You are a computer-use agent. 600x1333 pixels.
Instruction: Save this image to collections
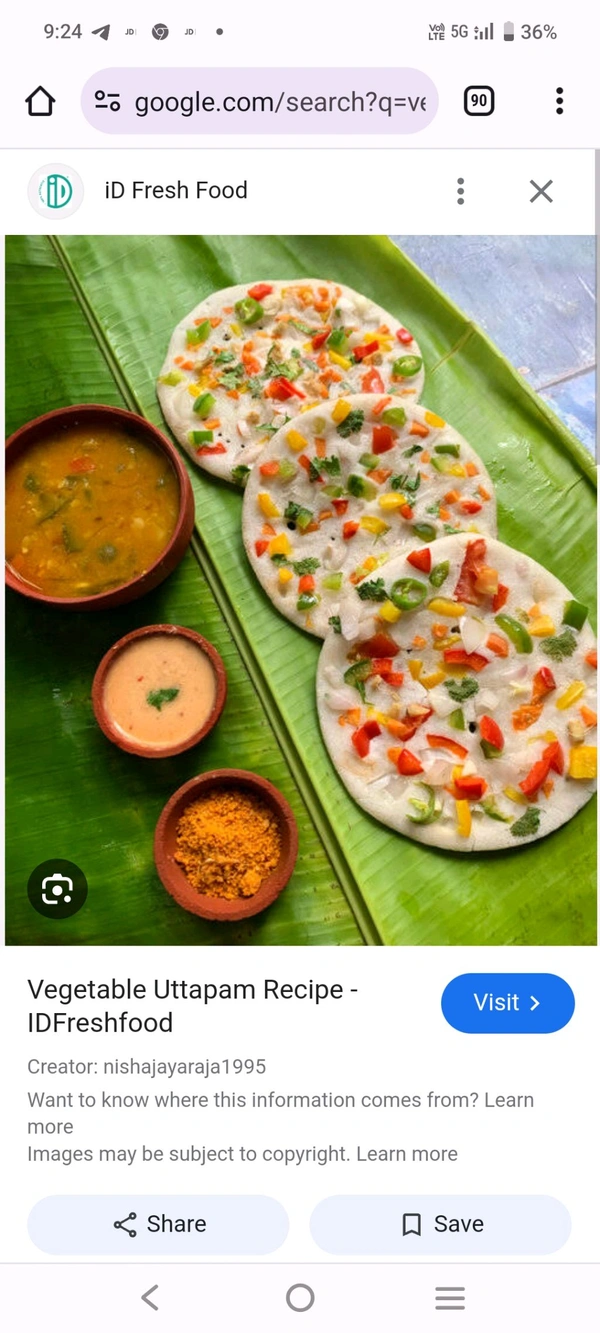tap(440, 1224)
